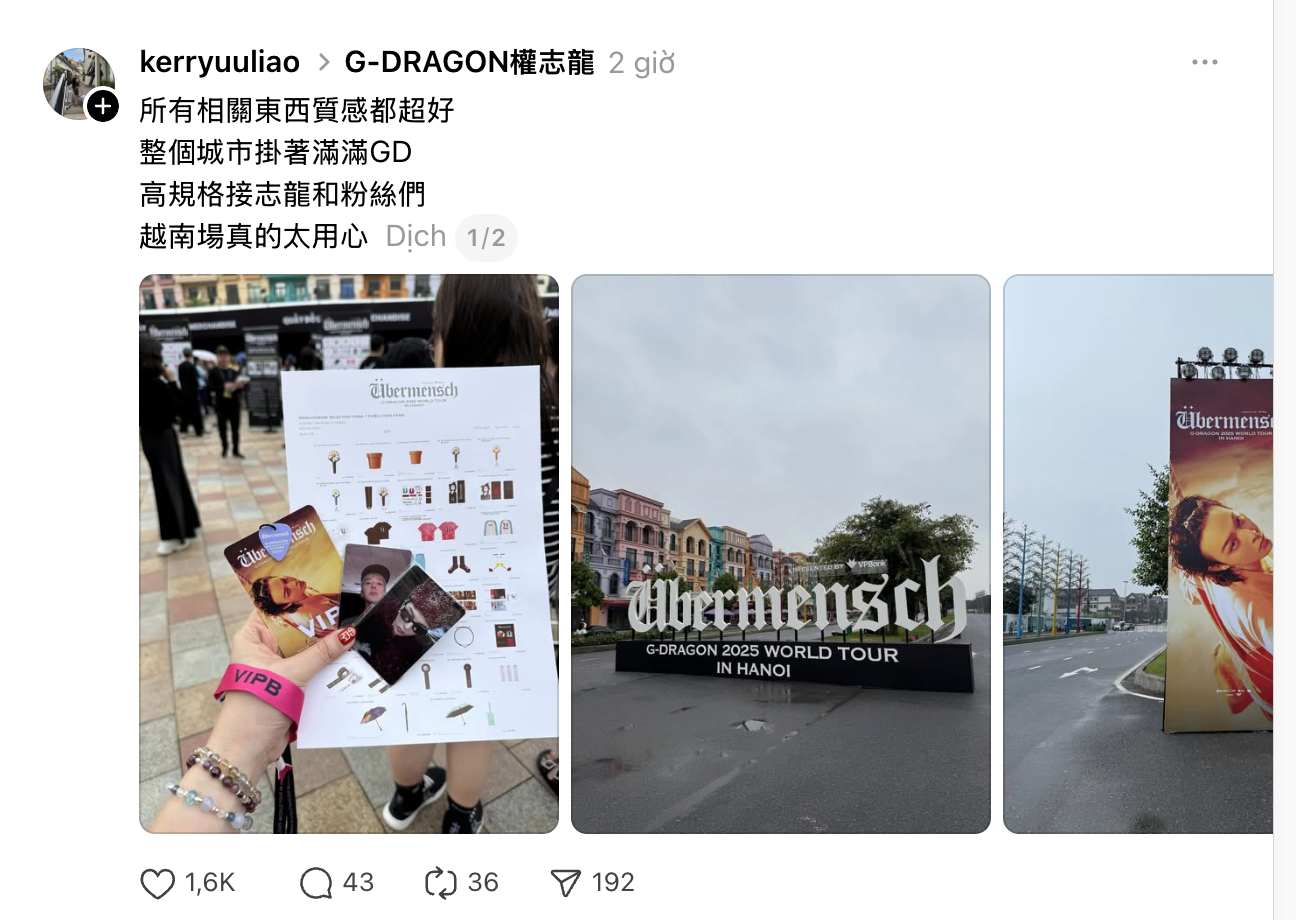Open the G-DRAGON權志龍 community
The width and height of the screenshot is (1296, 920).
(469, 62)
